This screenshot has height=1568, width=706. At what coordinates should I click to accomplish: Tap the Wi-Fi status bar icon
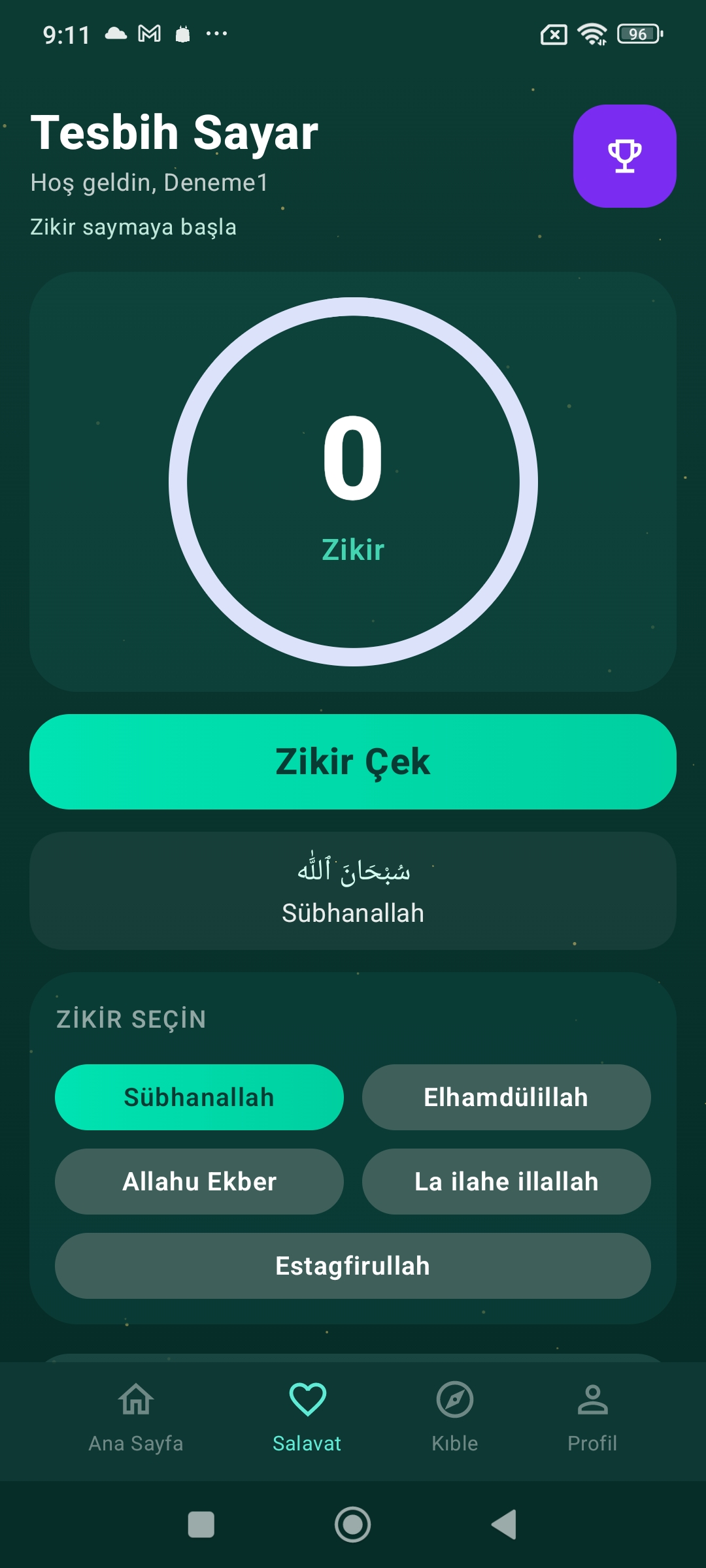pyautogui.click(x=592, y=34)
